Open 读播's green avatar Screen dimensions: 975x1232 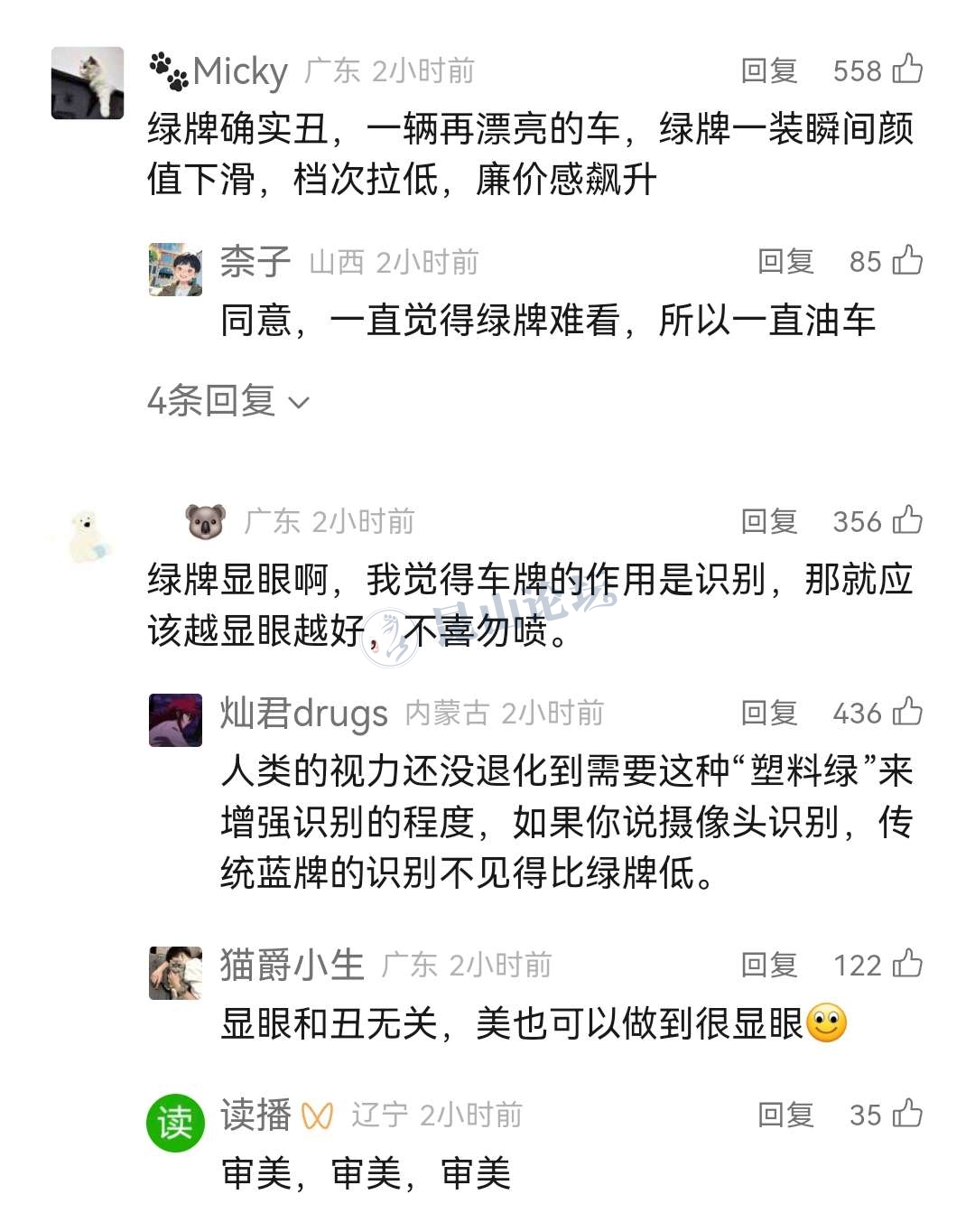pyautogui.click(x=175, y=1123)
